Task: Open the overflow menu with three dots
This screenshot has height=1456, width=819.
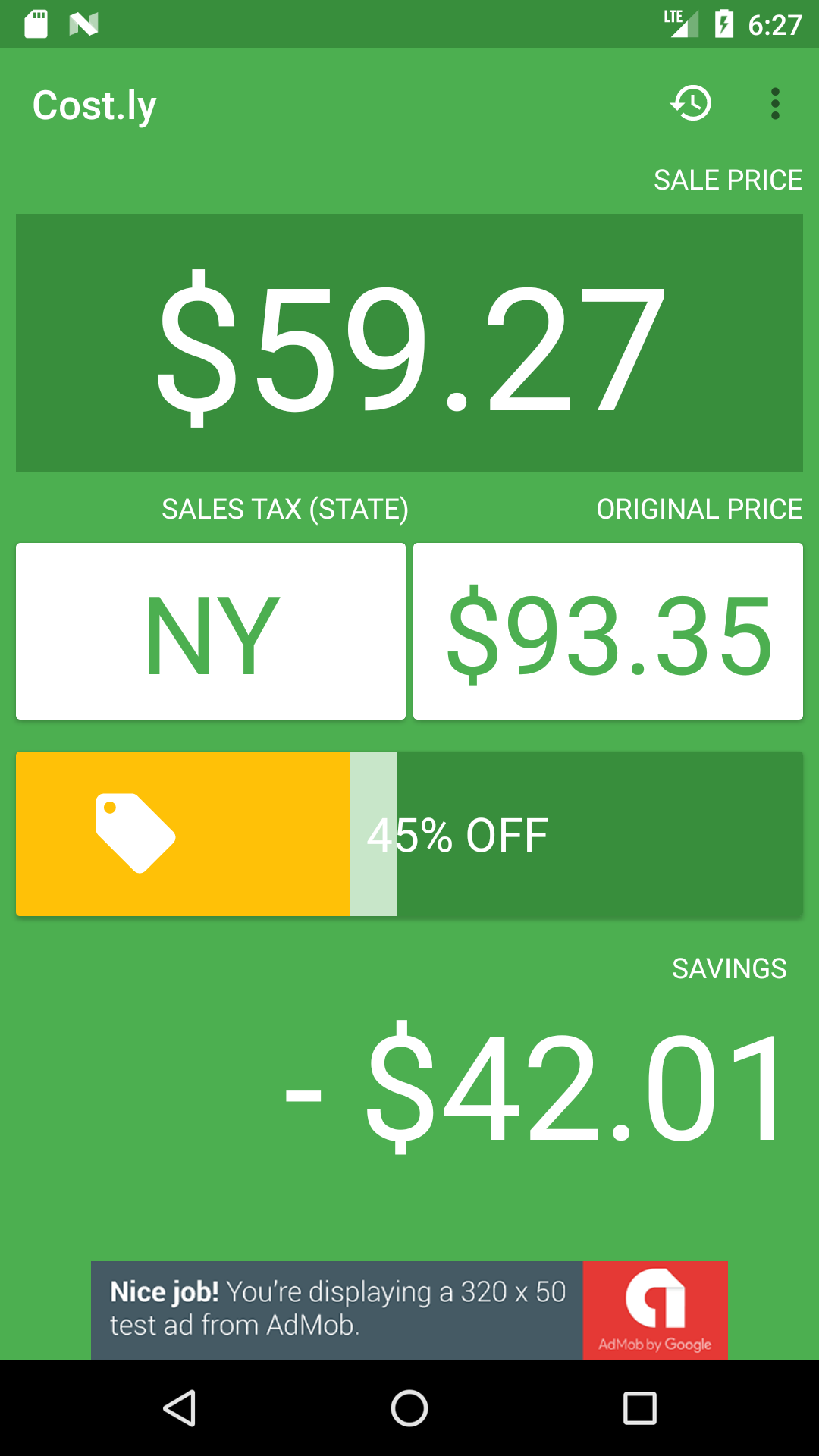Action: (774, 105)
